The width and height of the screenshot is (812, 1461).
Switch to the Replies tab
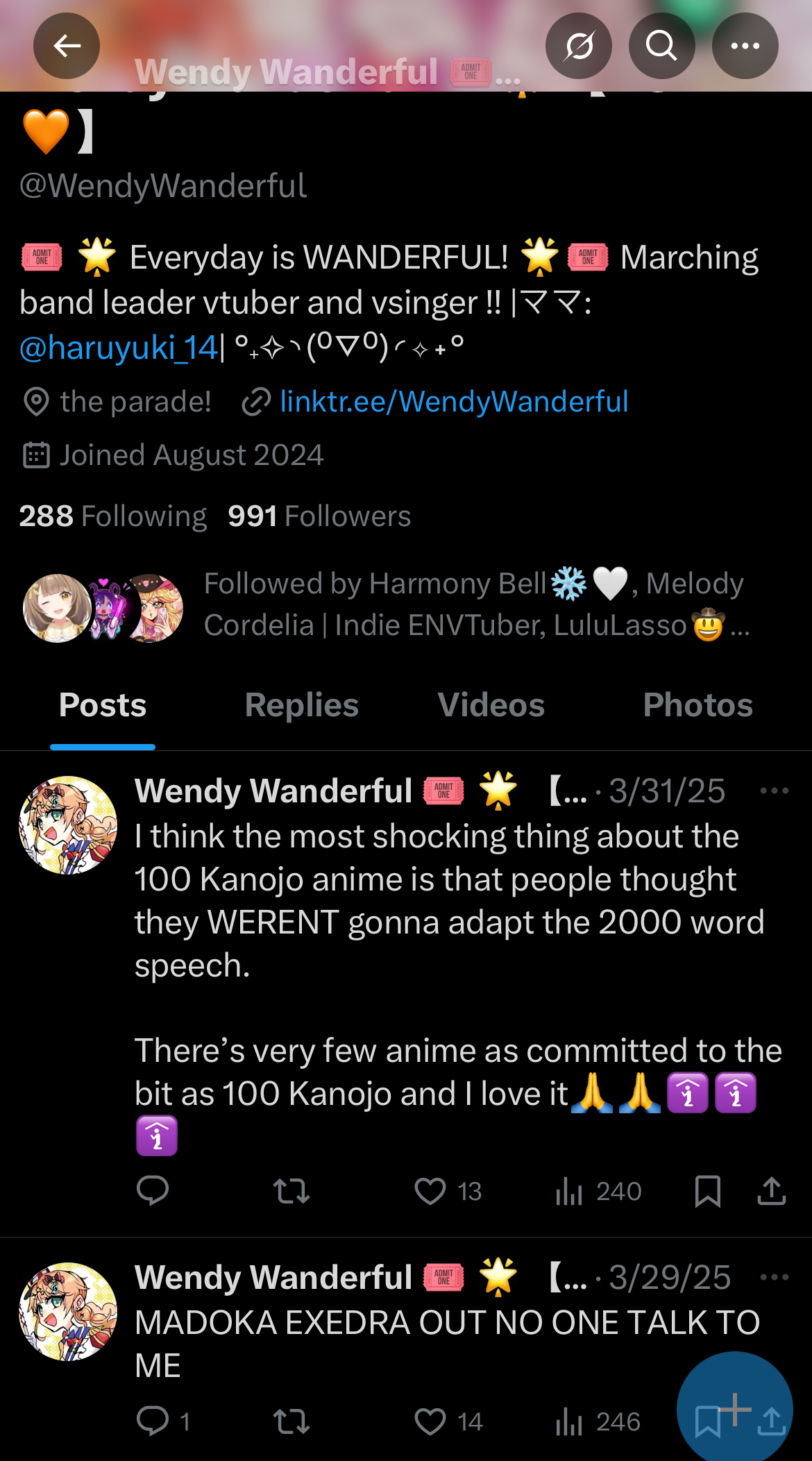point(301,706)
